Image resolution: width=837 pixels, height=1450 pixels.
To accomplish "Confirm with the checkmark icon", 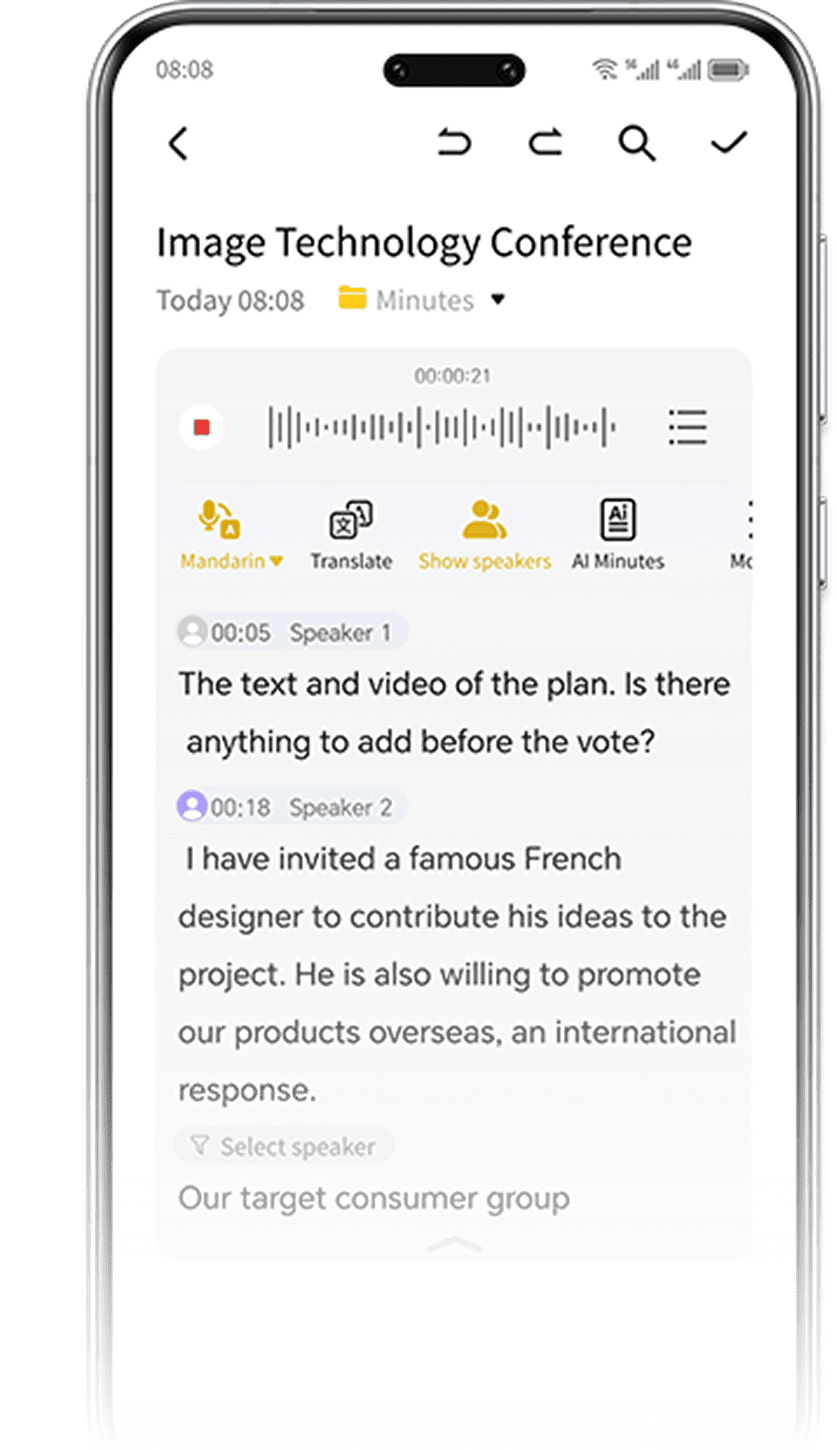I will coord(729,144).
